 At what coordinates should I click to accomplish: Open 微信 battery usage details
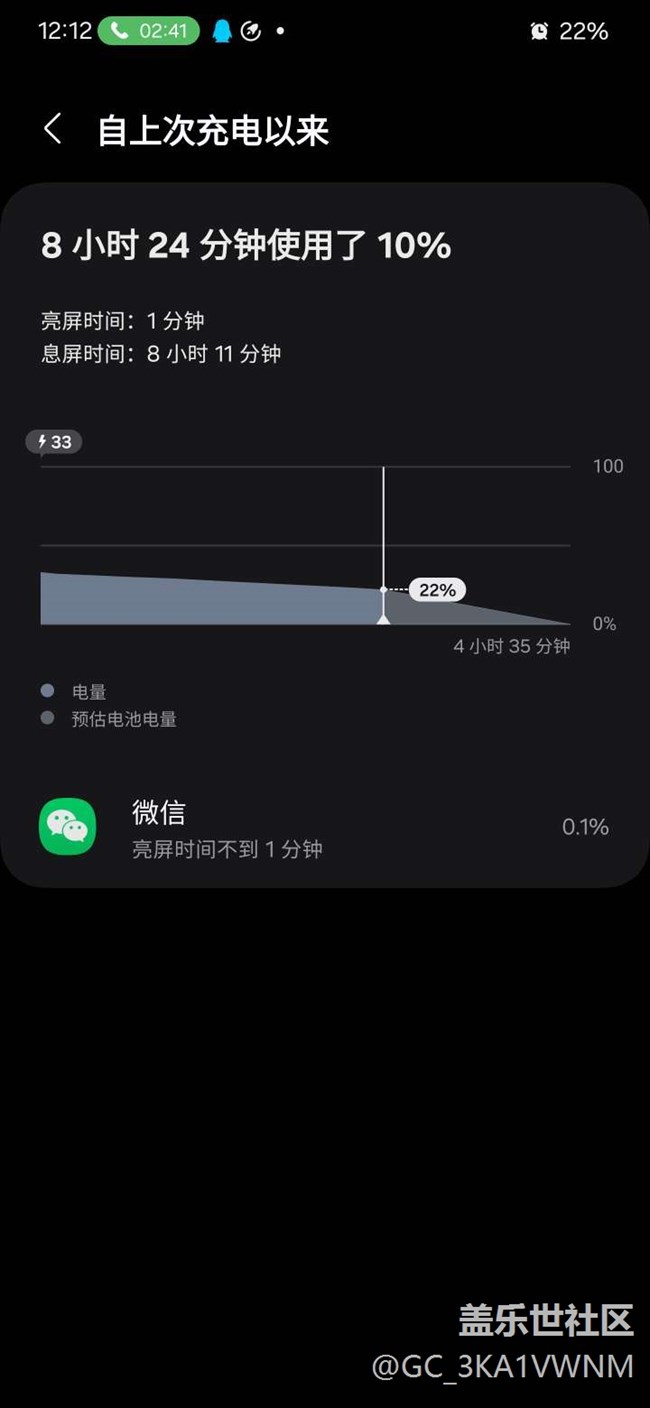[325, 827]
